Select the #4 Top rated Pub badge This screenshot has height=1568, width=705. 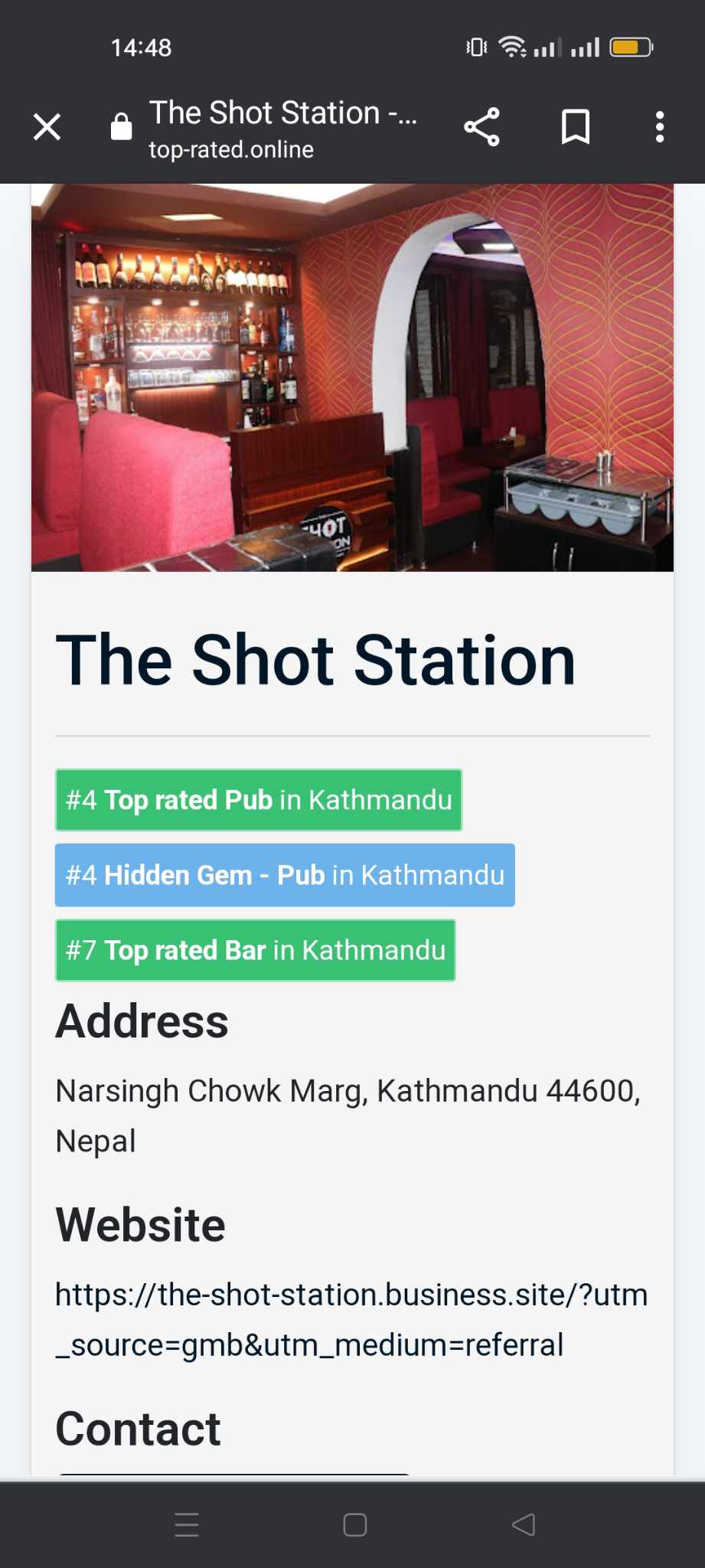tap(258, 799)
